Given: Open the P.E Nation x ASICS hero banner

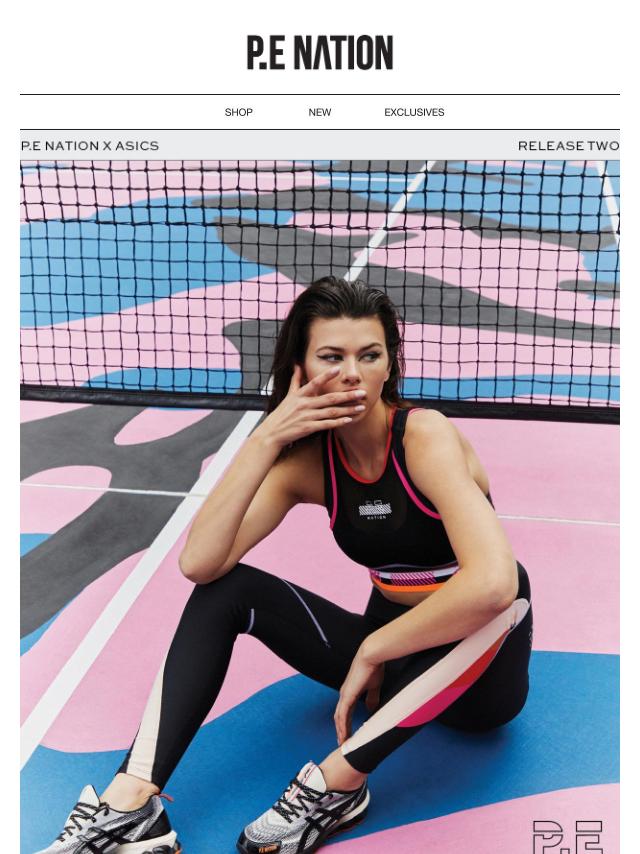Looking at the screenshot, I should coord(320,500).
